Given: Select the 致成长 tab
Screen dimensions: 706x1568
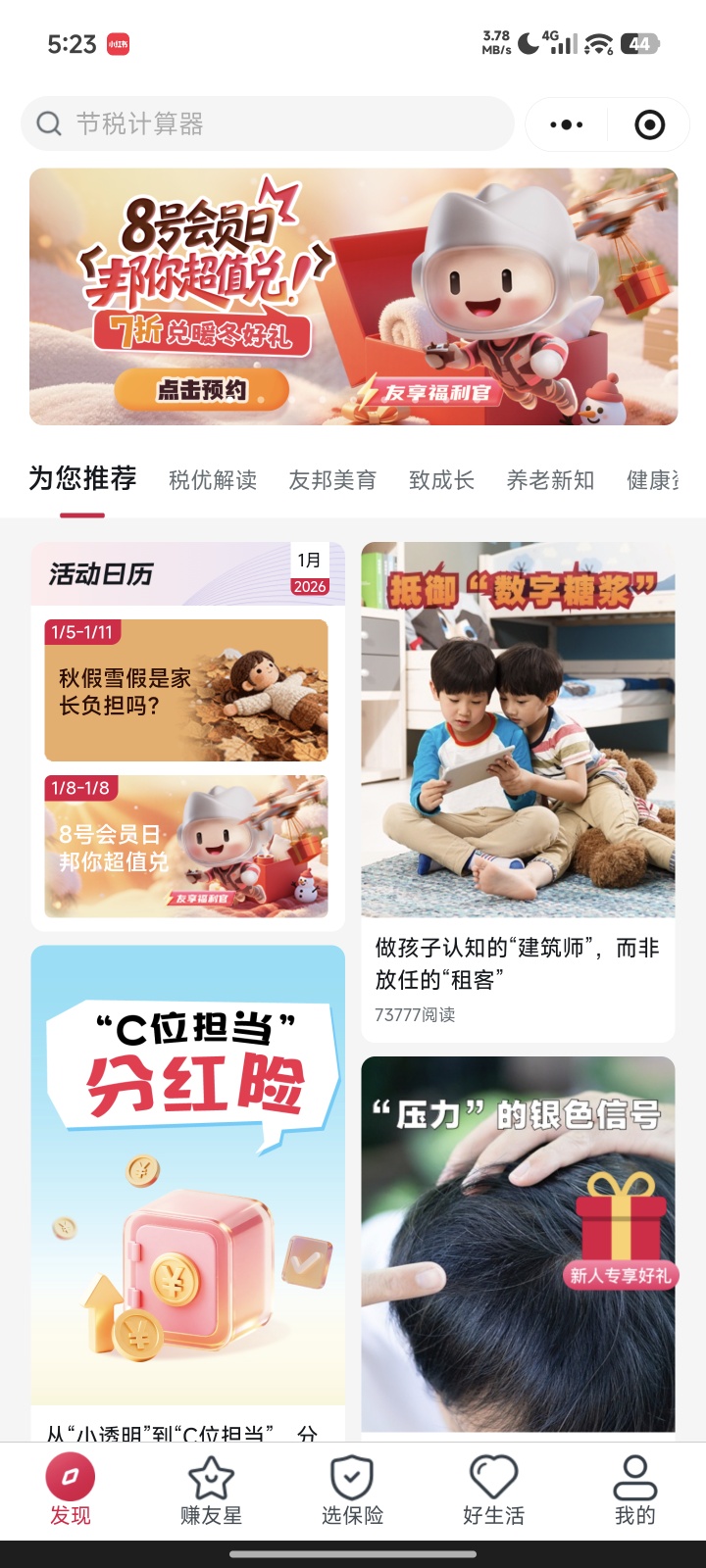Looking at the screenshot, I should (441, 480).
